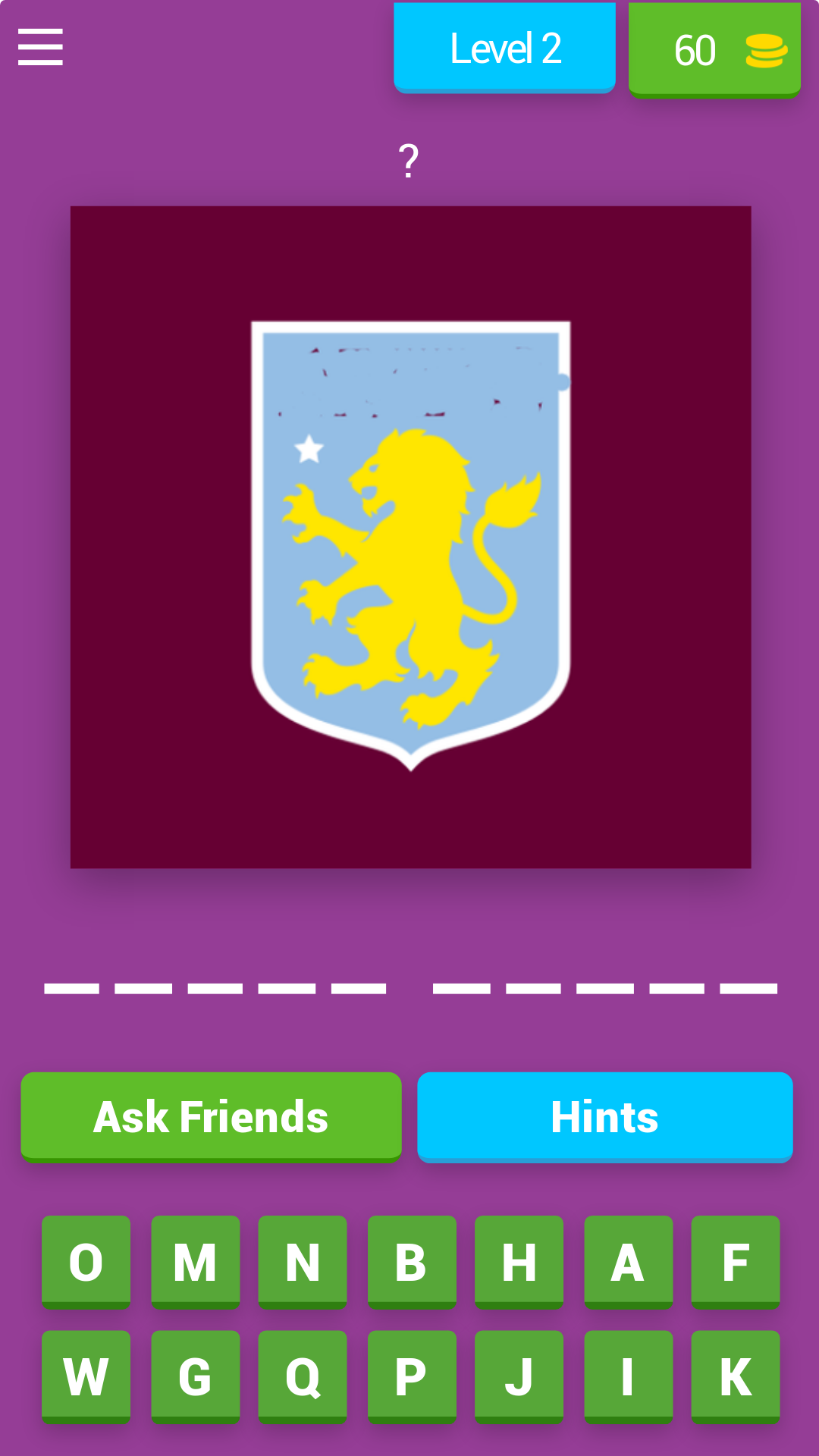Choose the letter N key
Screen dimensions: 819x1456
coord(303,1263)
